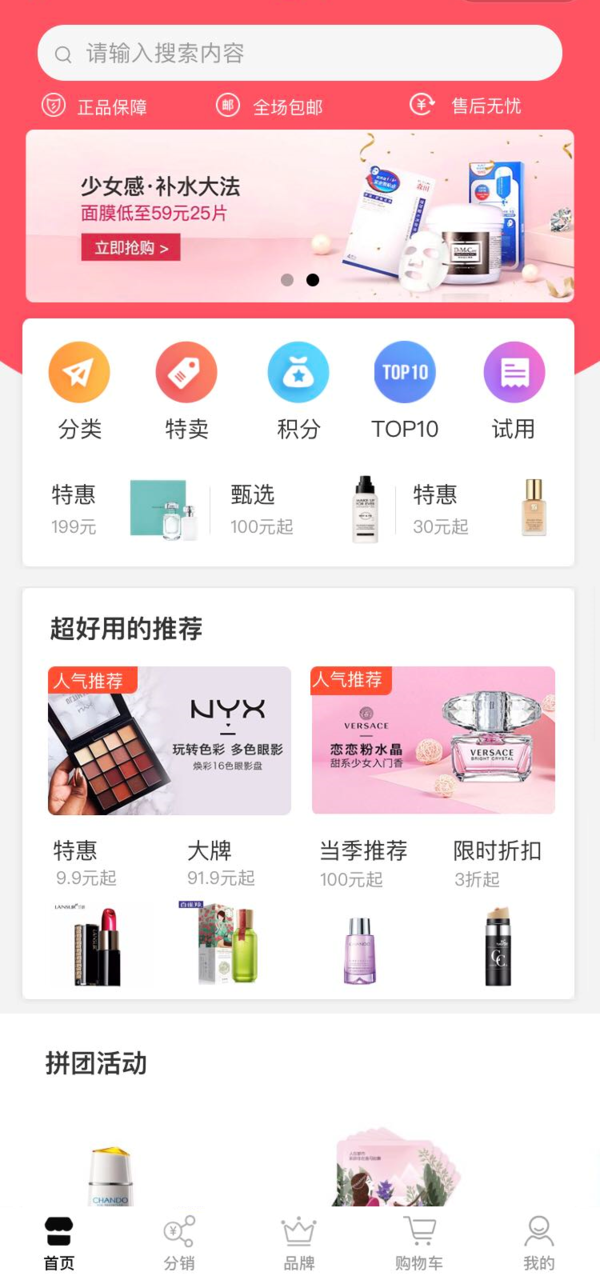Go to 购物车 shopping cart tab
600x1280 pixels.
point(419,1243)
